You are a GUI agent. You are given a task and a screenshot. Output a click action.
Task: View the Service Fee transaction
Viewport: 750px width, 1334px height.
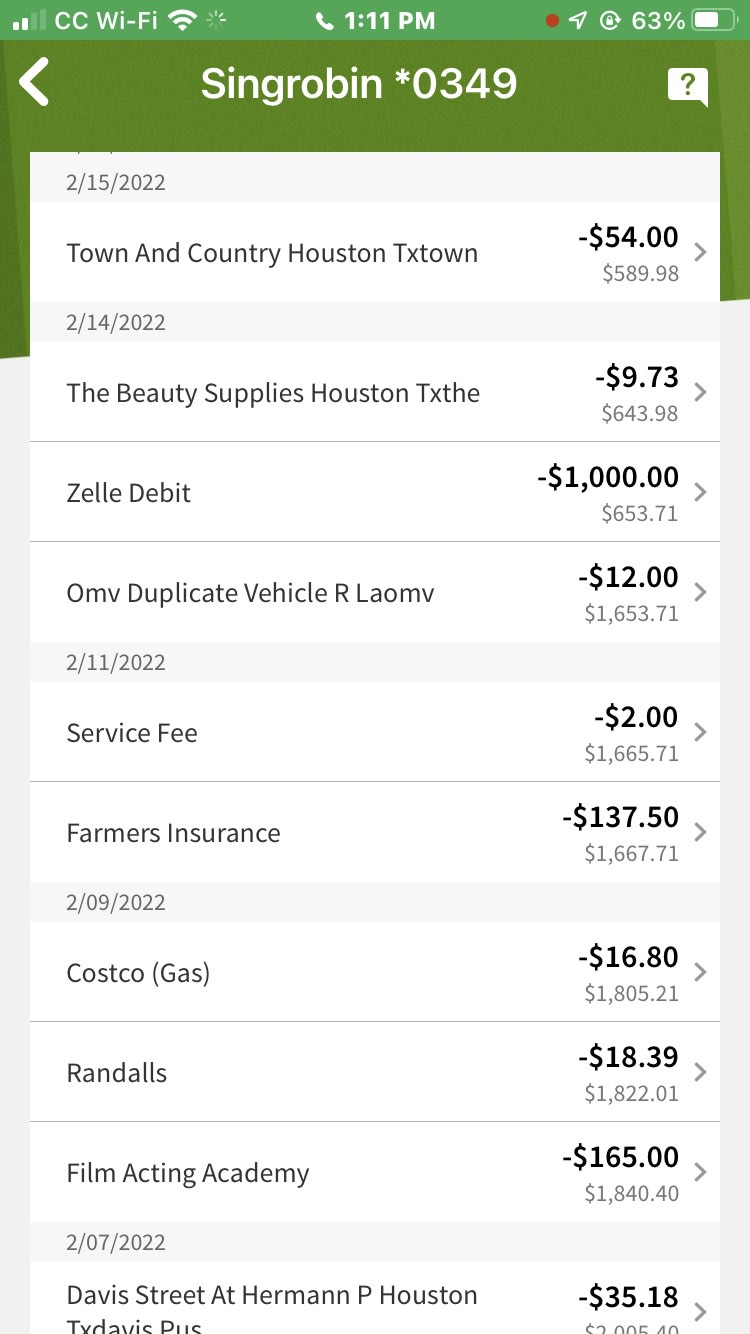[375, 732]
